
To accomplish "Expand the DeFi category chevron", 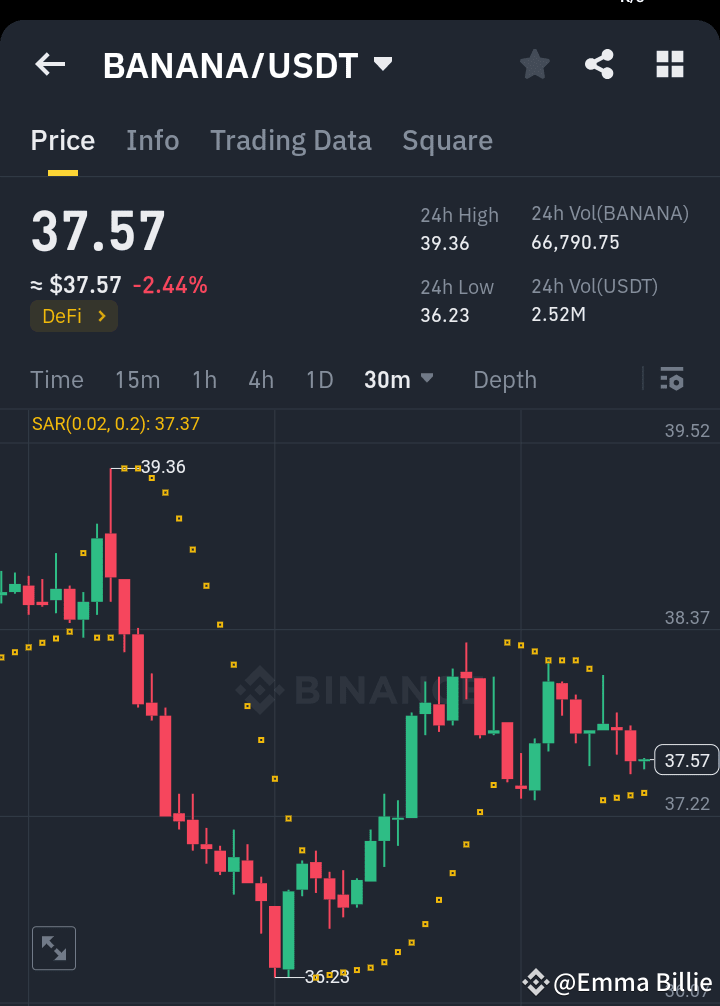I will click(105, 314).
